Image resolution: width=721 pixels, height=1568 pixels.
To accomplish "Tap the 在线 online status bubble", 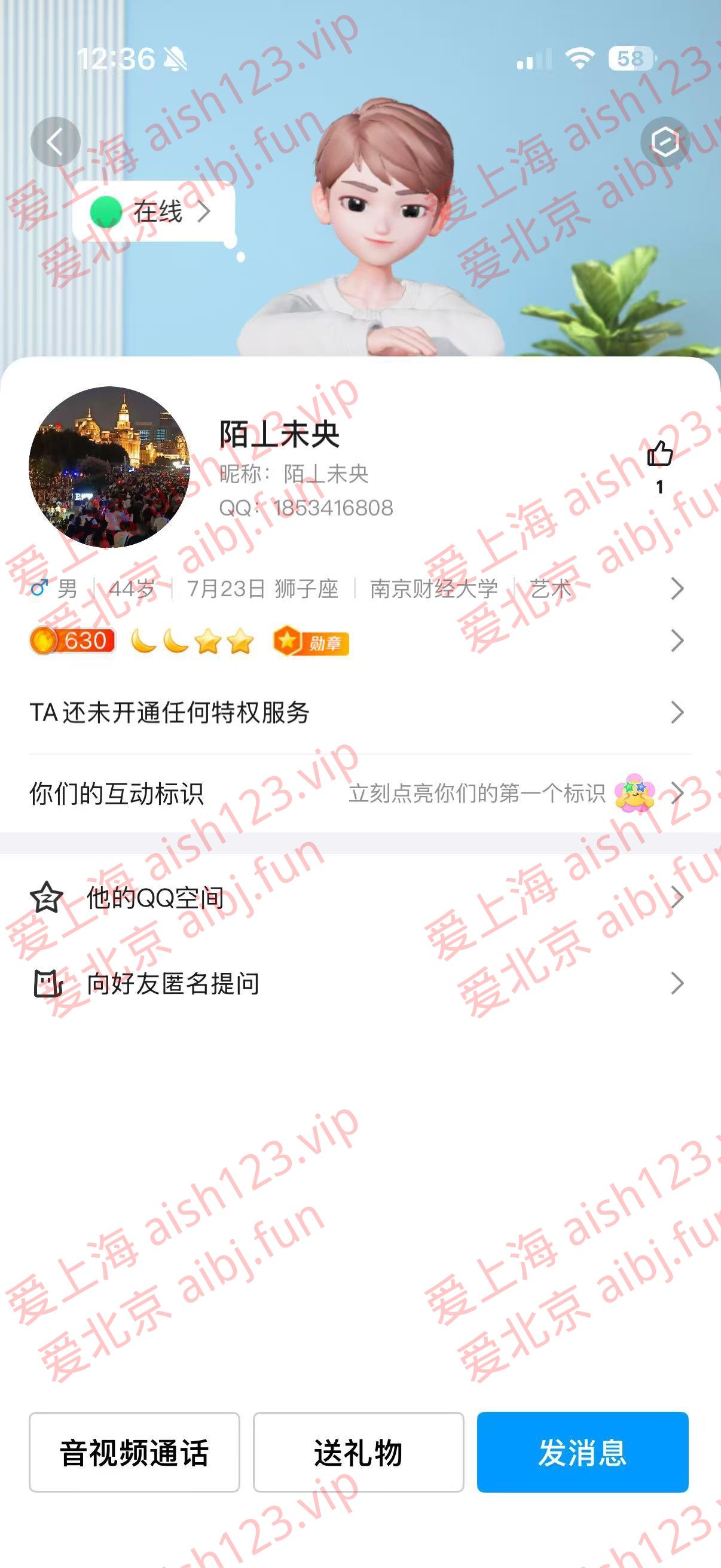I will pyautogui.click(x=153, y=212).
